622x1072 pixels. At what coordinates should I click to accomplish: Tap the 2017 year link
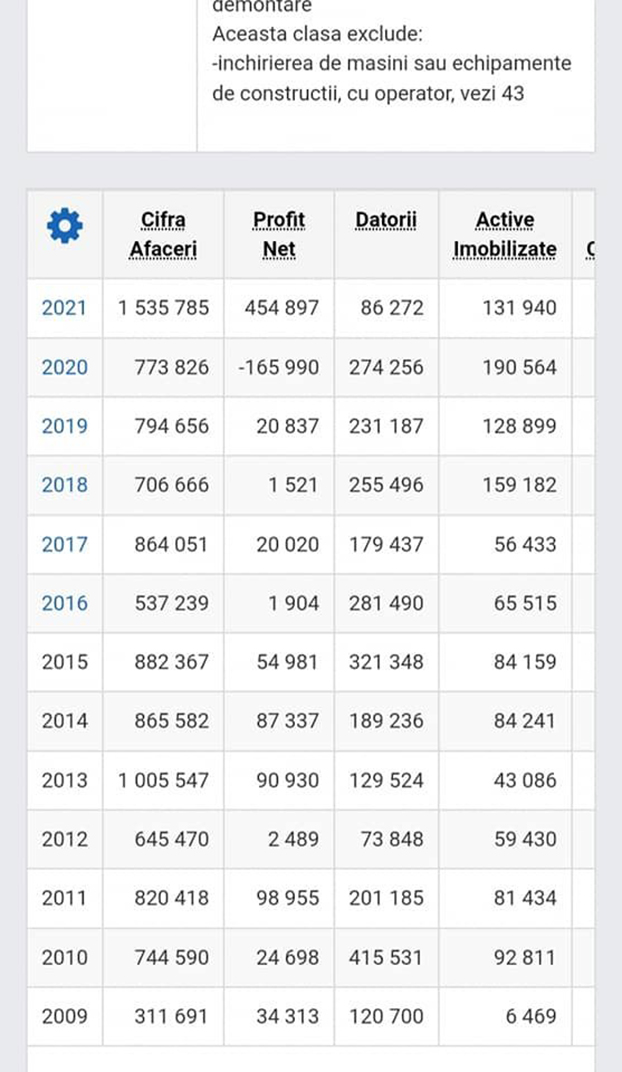point(65,544)
